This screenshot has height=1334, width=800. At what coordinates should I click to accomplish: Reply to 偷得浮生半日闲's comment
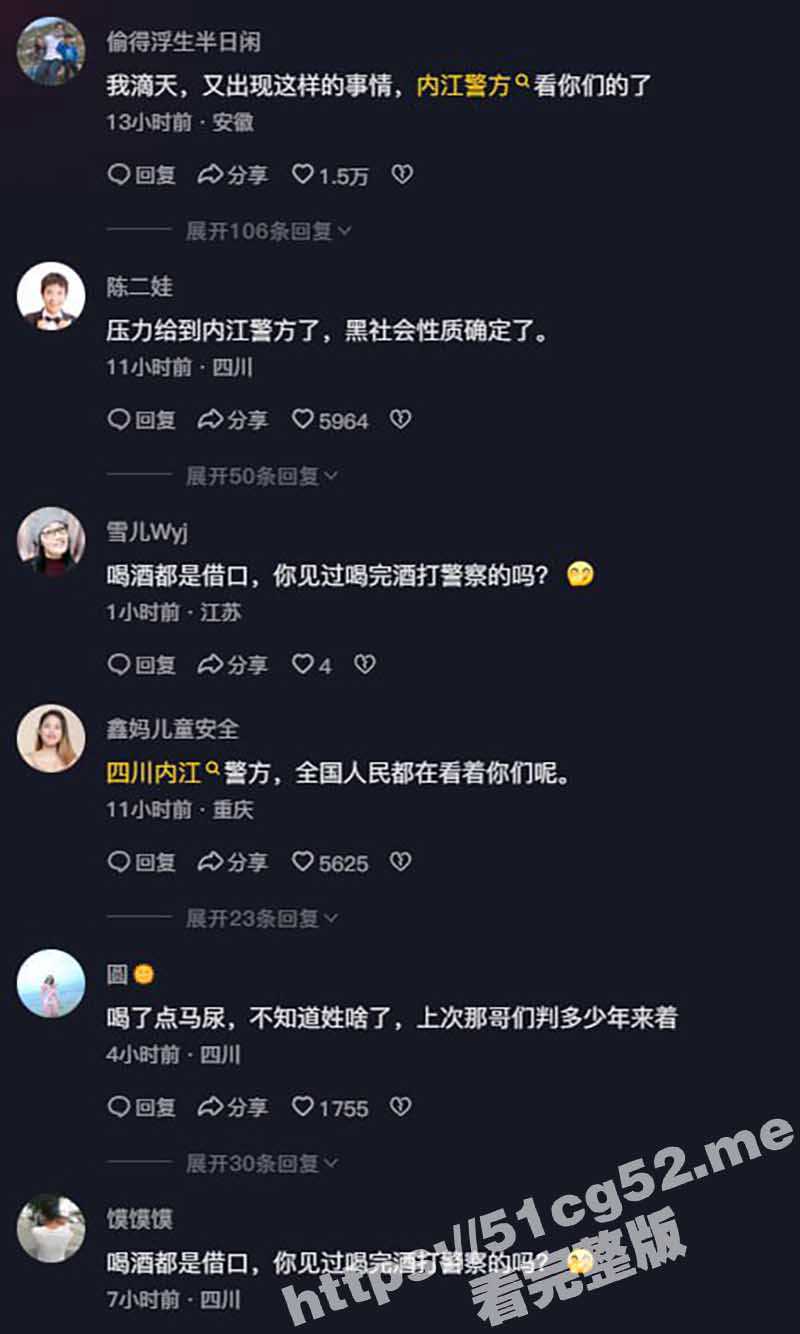tap(141, 175)
